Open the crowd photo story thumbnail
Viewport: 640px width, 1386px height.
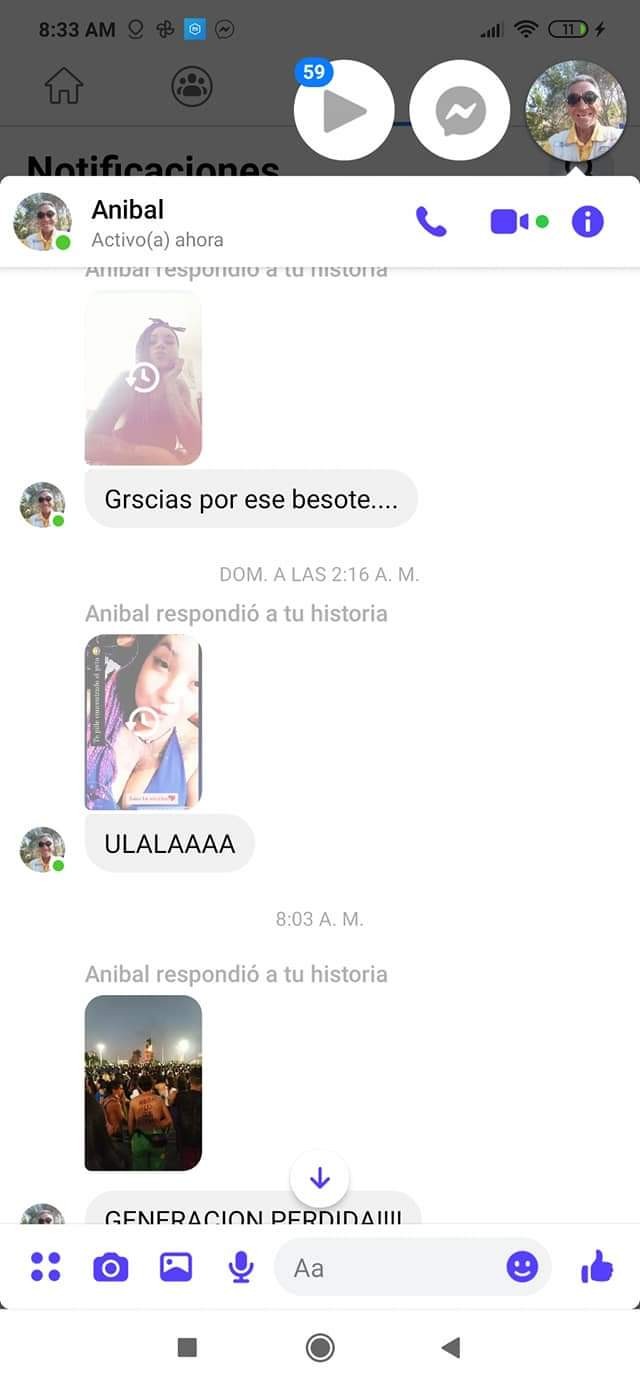tap(143, 1082)
